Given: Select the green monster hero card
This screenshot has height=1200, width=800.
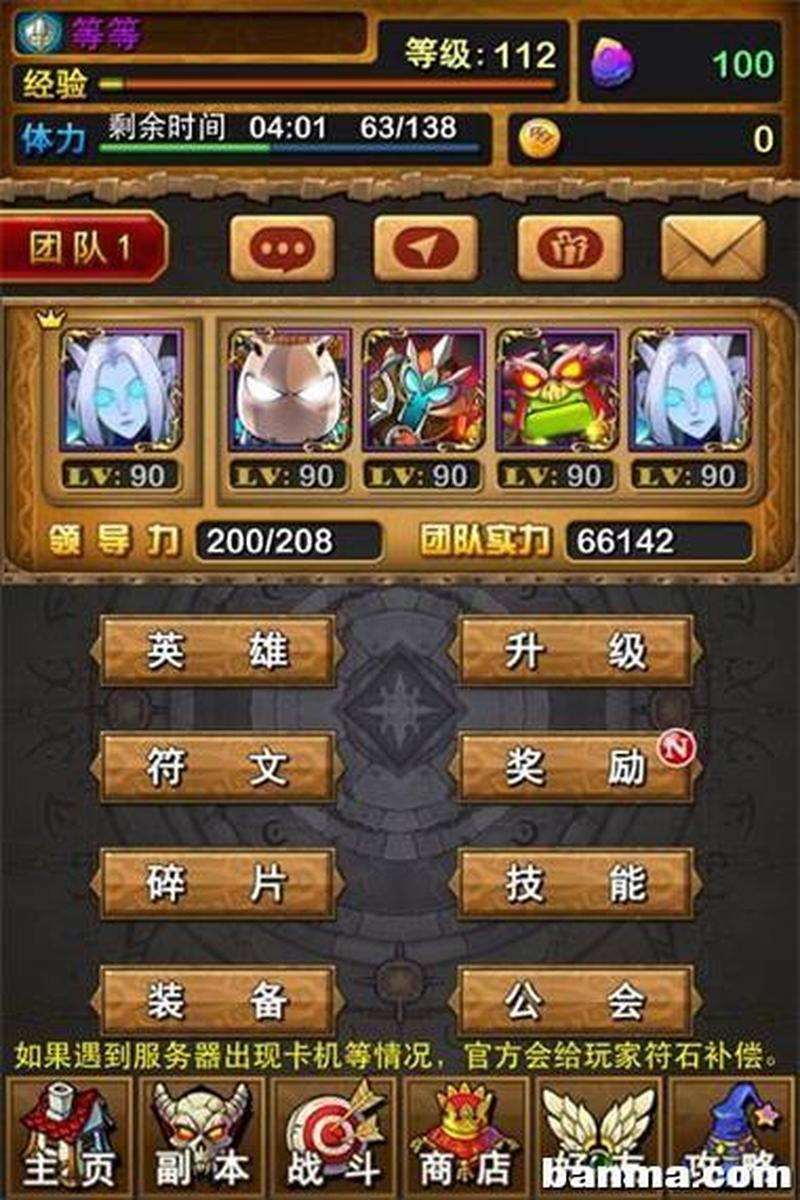Looking at the screenshot, I should tap(556, 390).
